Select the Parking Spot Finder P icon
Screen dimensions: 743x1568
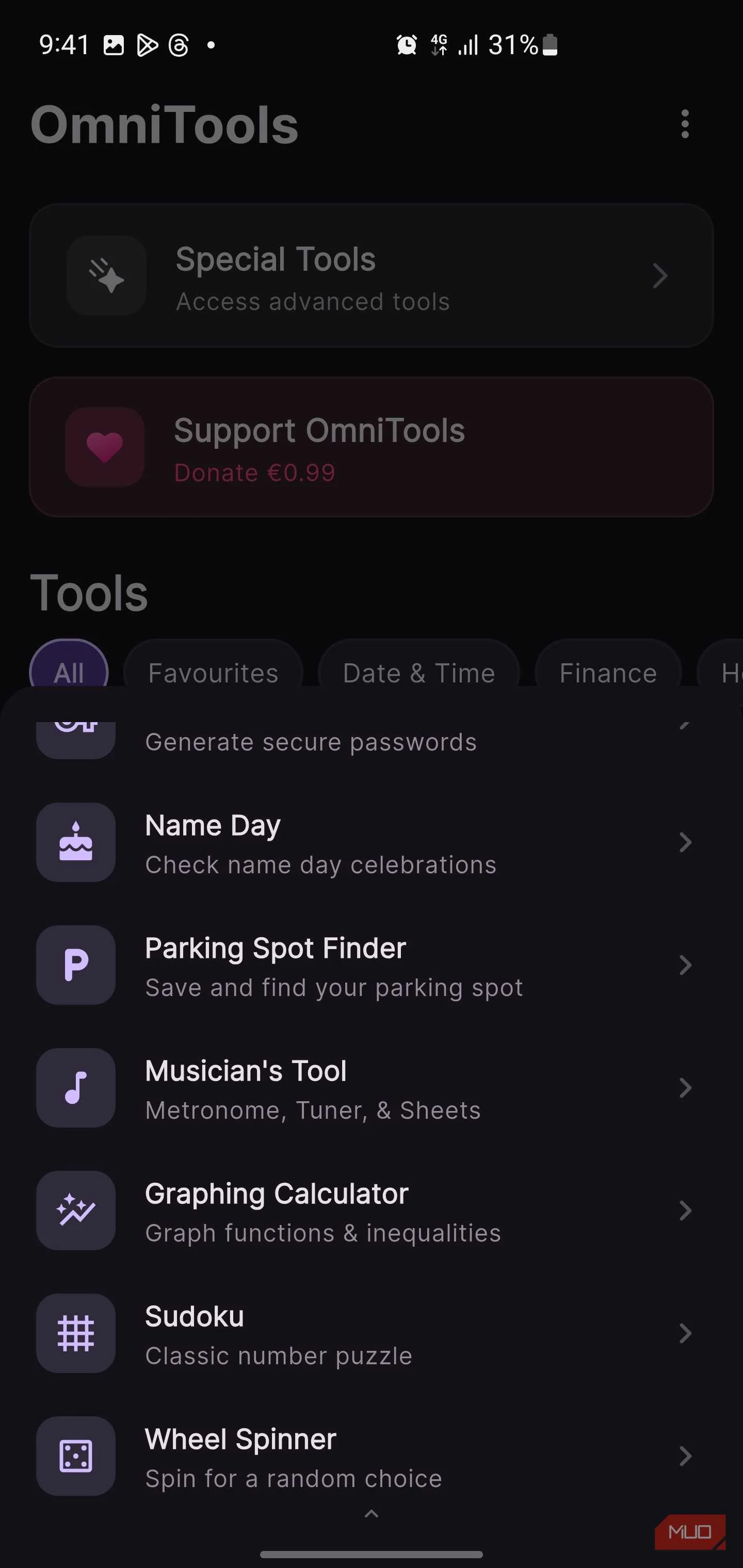(75, 966)
